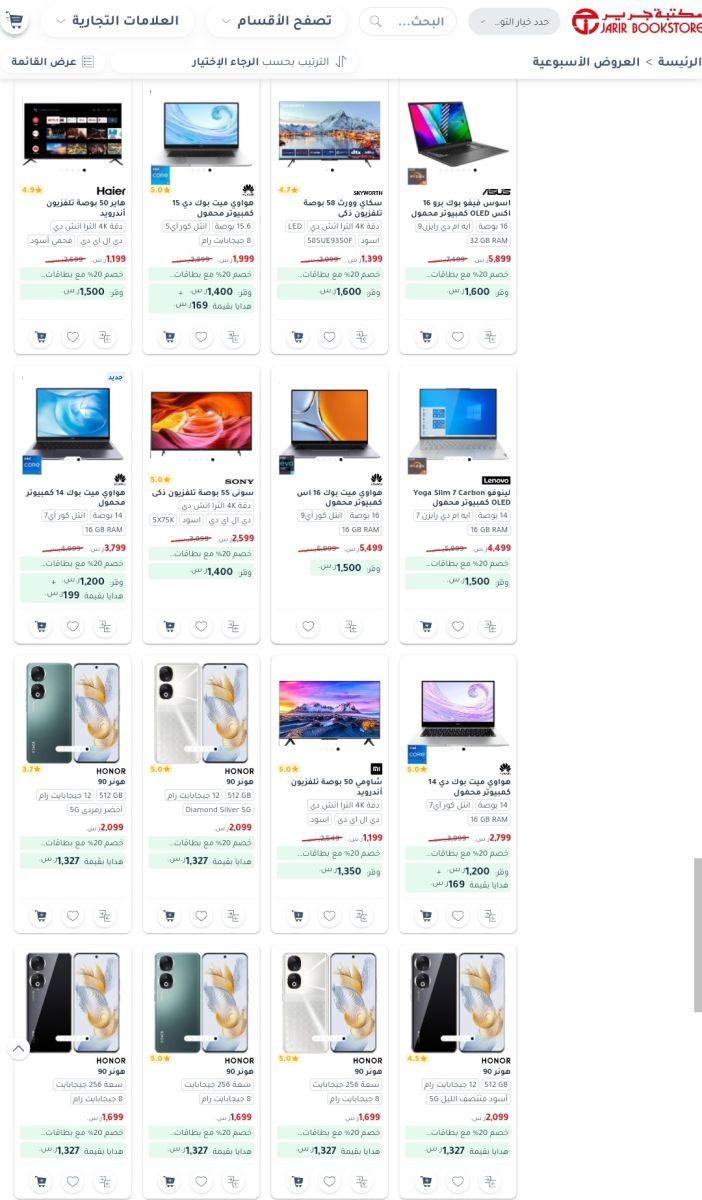Open the Honor 90 Diamond Silver product card
702x1200 pixels.
pyautogui.click(x=201, y=712)
